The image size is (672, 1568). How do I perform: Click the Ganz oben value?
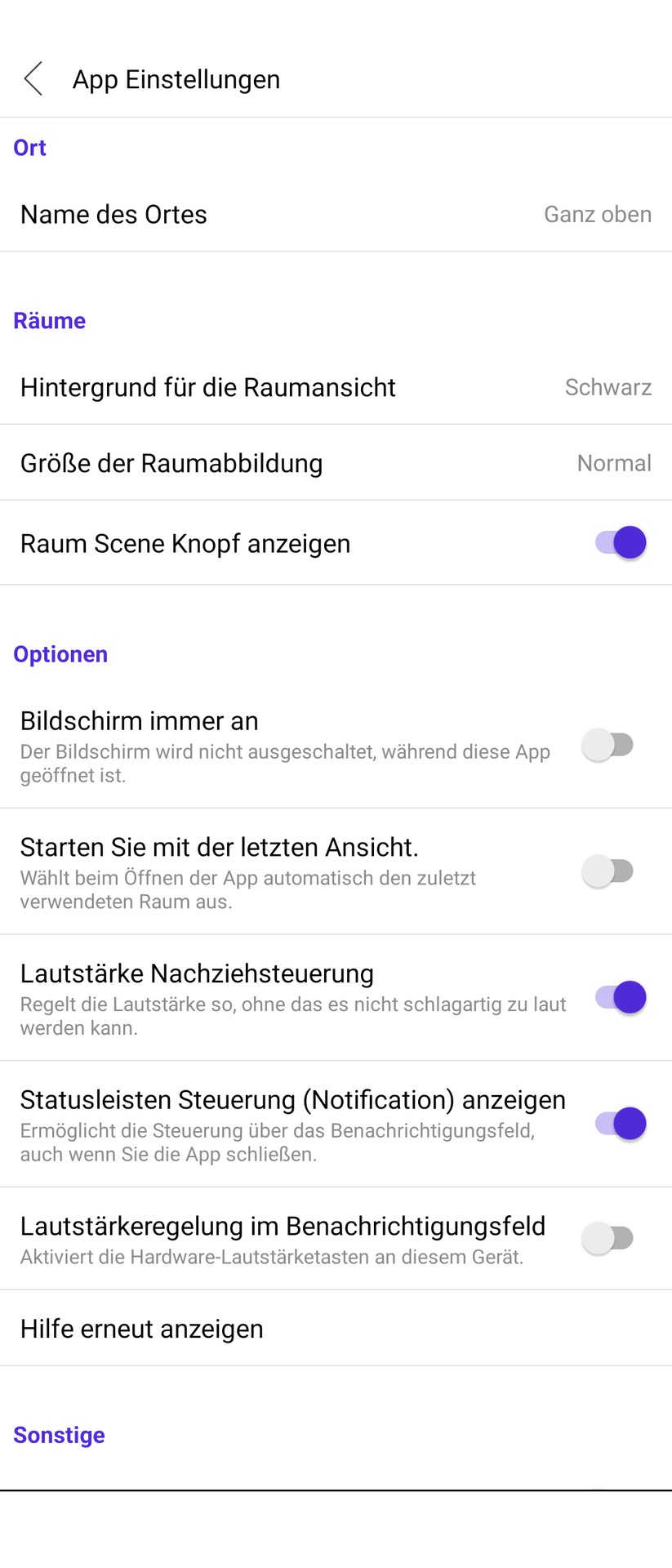point(597,214)
